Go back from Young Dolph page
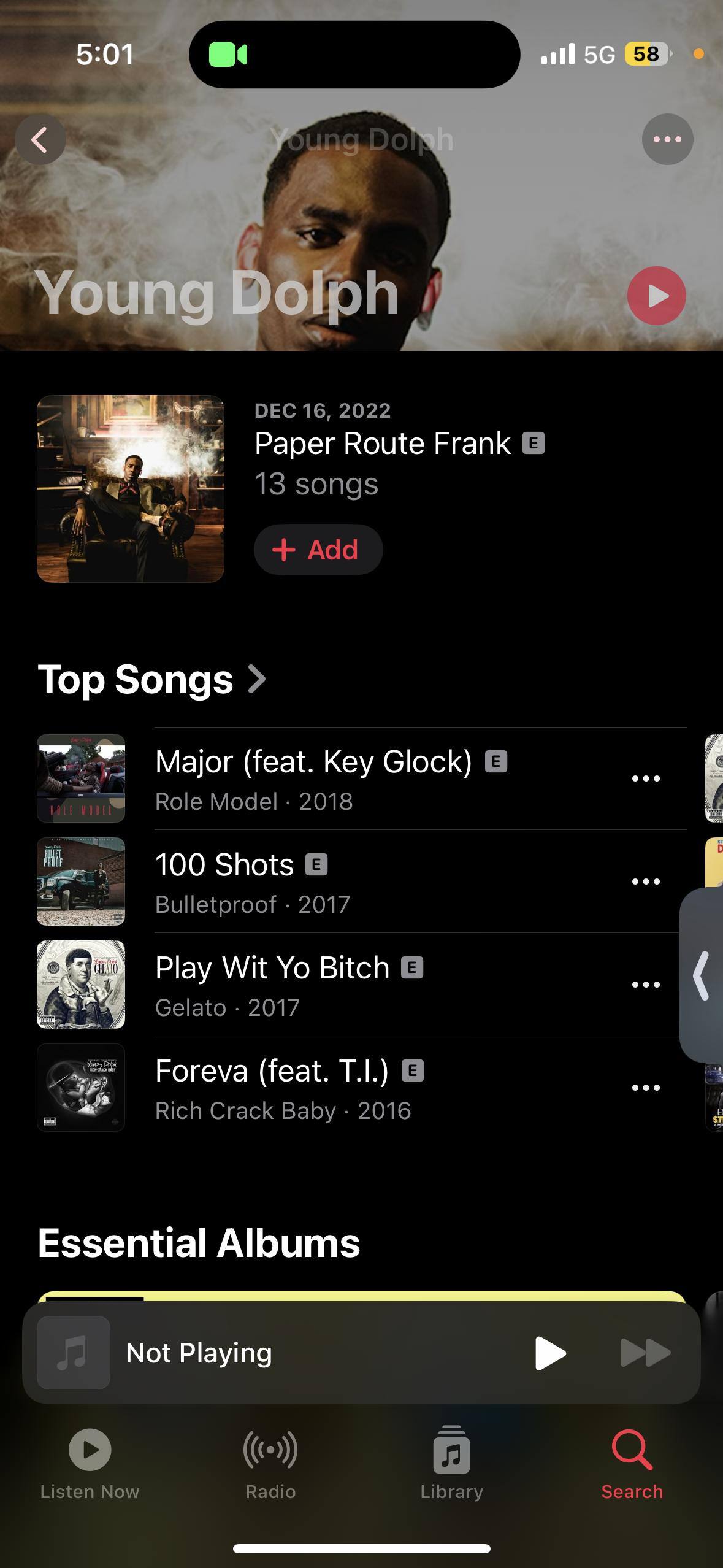The height and width of the screenshot is (1568, 723). pyautogui.click(x=40, y=140)
